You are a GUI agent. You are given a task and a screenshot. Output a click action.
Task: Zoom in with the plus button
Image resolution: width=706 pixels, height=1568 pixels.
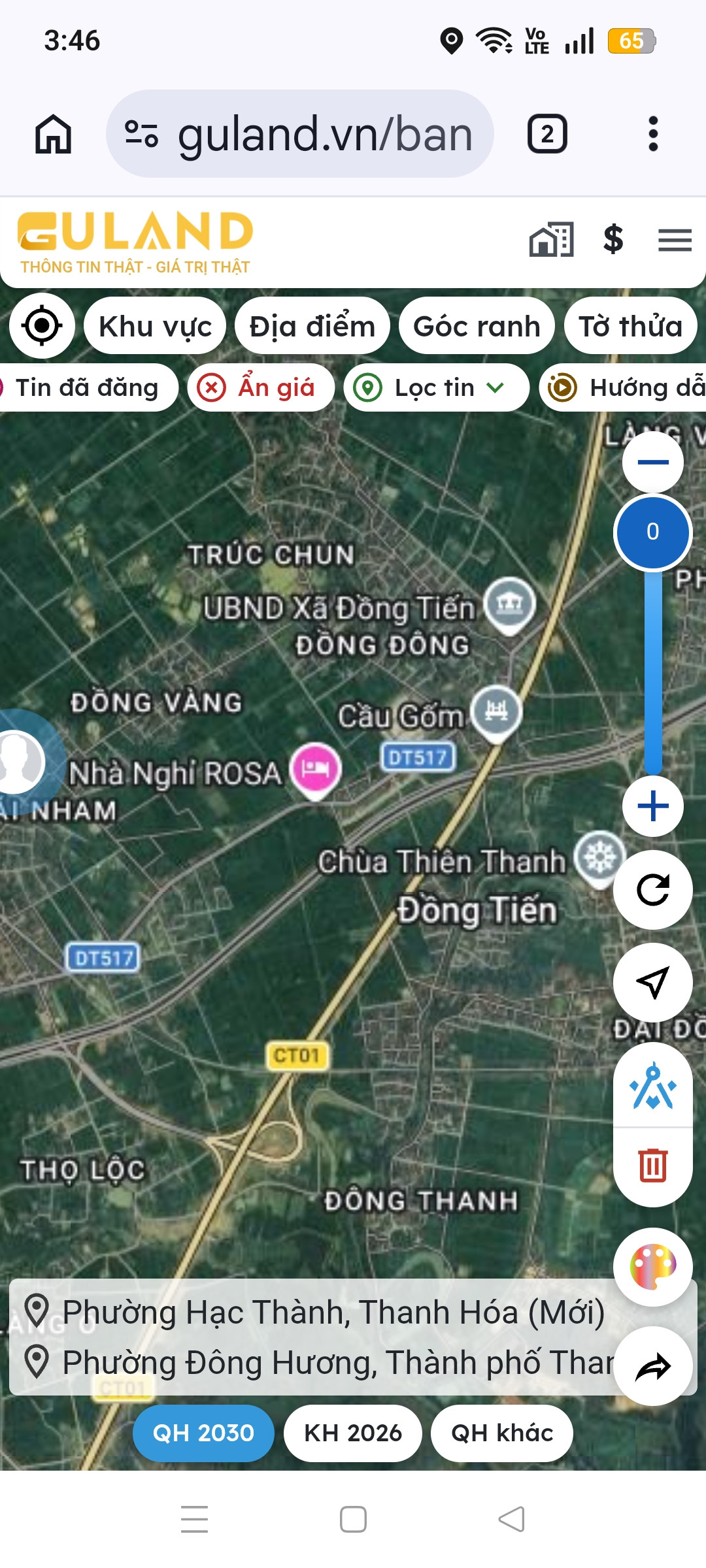pyautogui.click(x=652, y=806)
